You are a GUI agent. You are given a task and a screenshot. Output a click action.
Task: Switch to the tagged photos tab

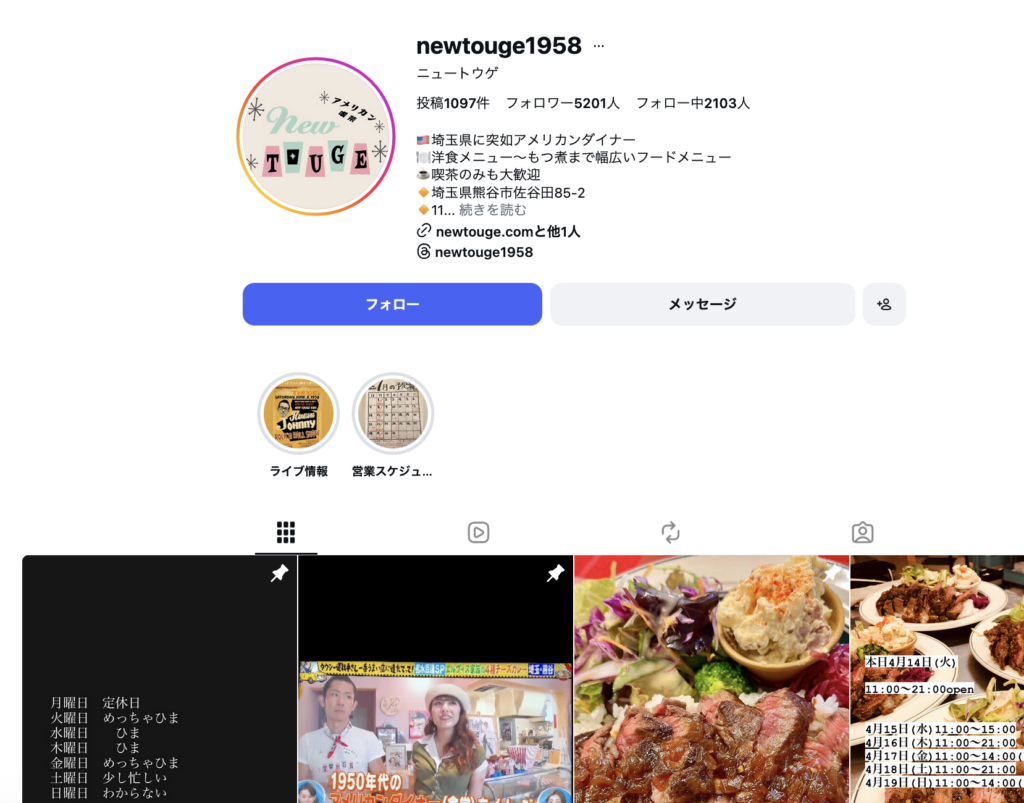tap(862, 532)
